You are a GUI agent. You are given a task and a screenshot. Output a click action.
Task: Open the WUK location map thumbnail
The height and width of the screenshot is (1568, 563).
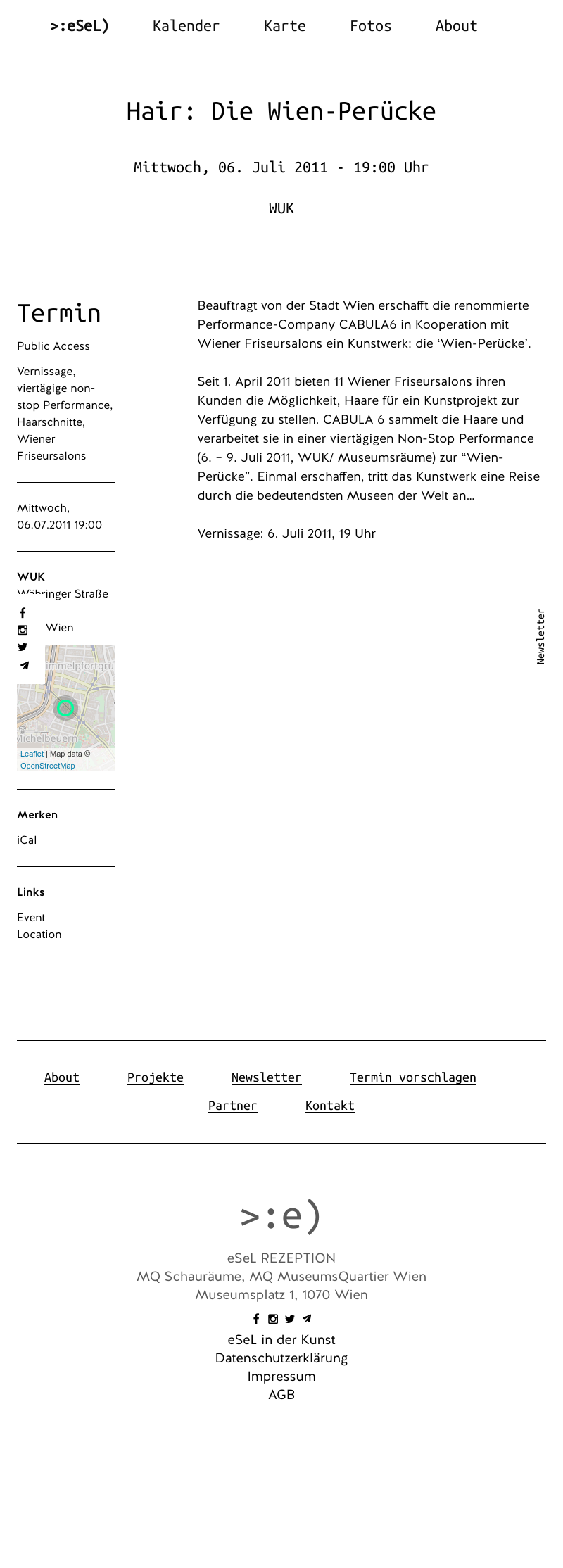[77, 707]
